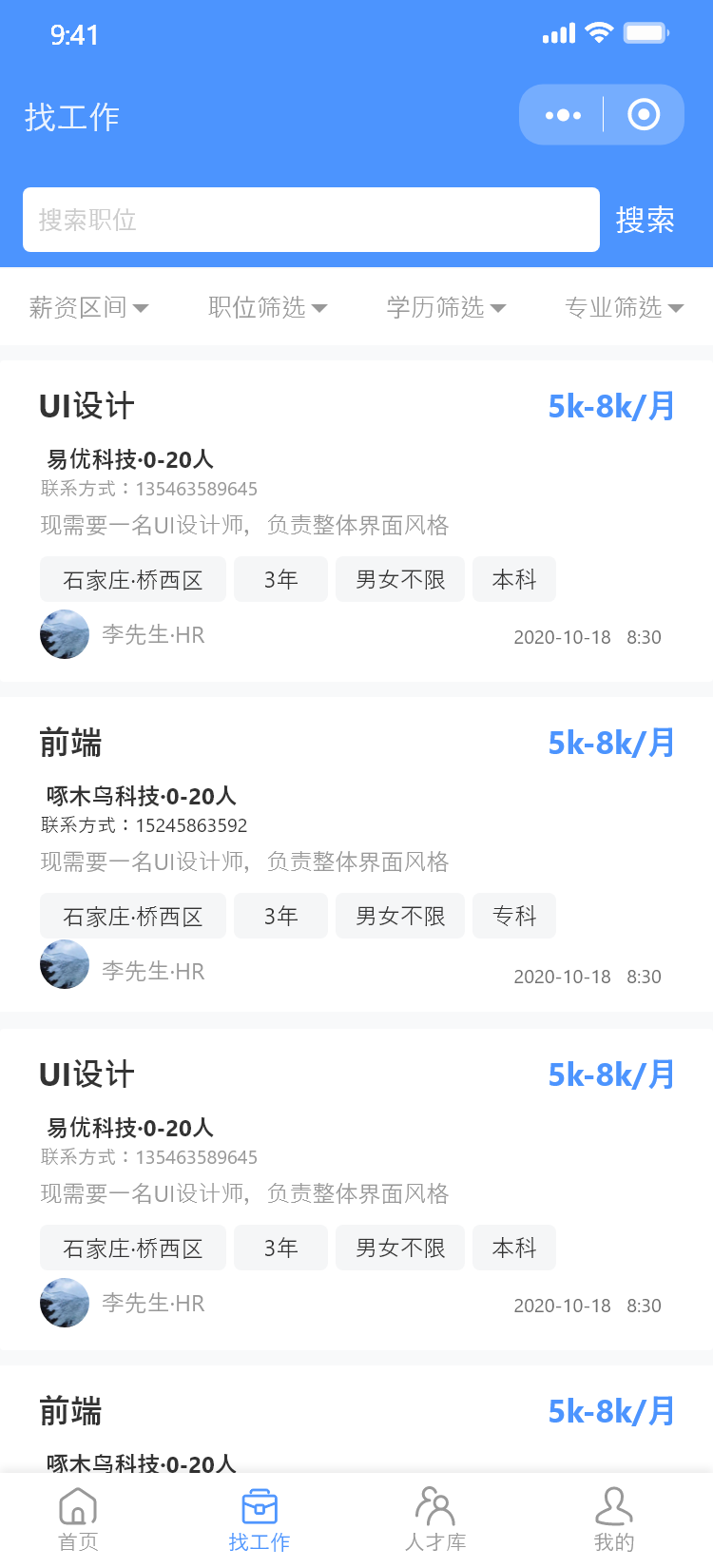Image resolution: width=713 pixels, height=1568 pixels.
Task: Select the 找工作 tab
Action: (x=260, y=1519)
